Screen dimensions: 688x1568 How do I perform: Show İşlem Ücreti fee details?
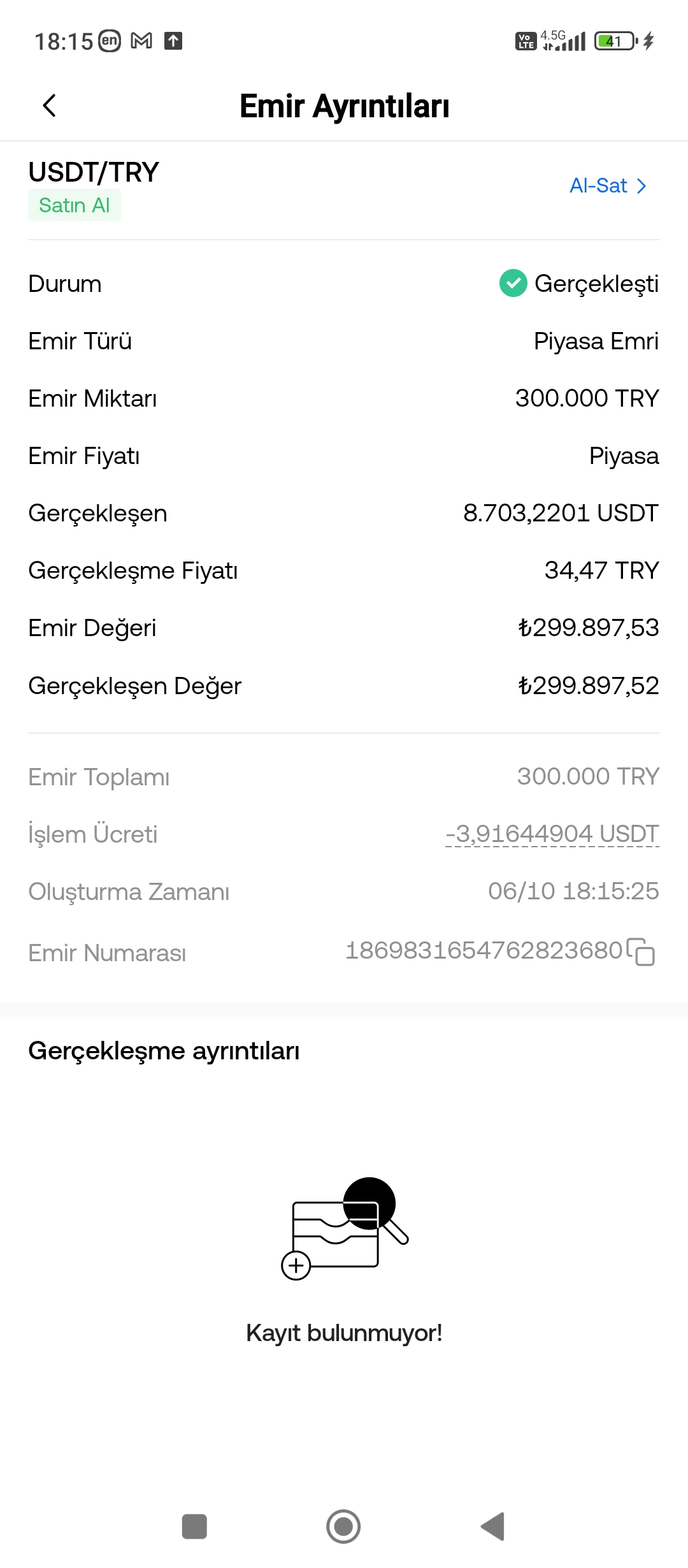(x=552, y=834)
